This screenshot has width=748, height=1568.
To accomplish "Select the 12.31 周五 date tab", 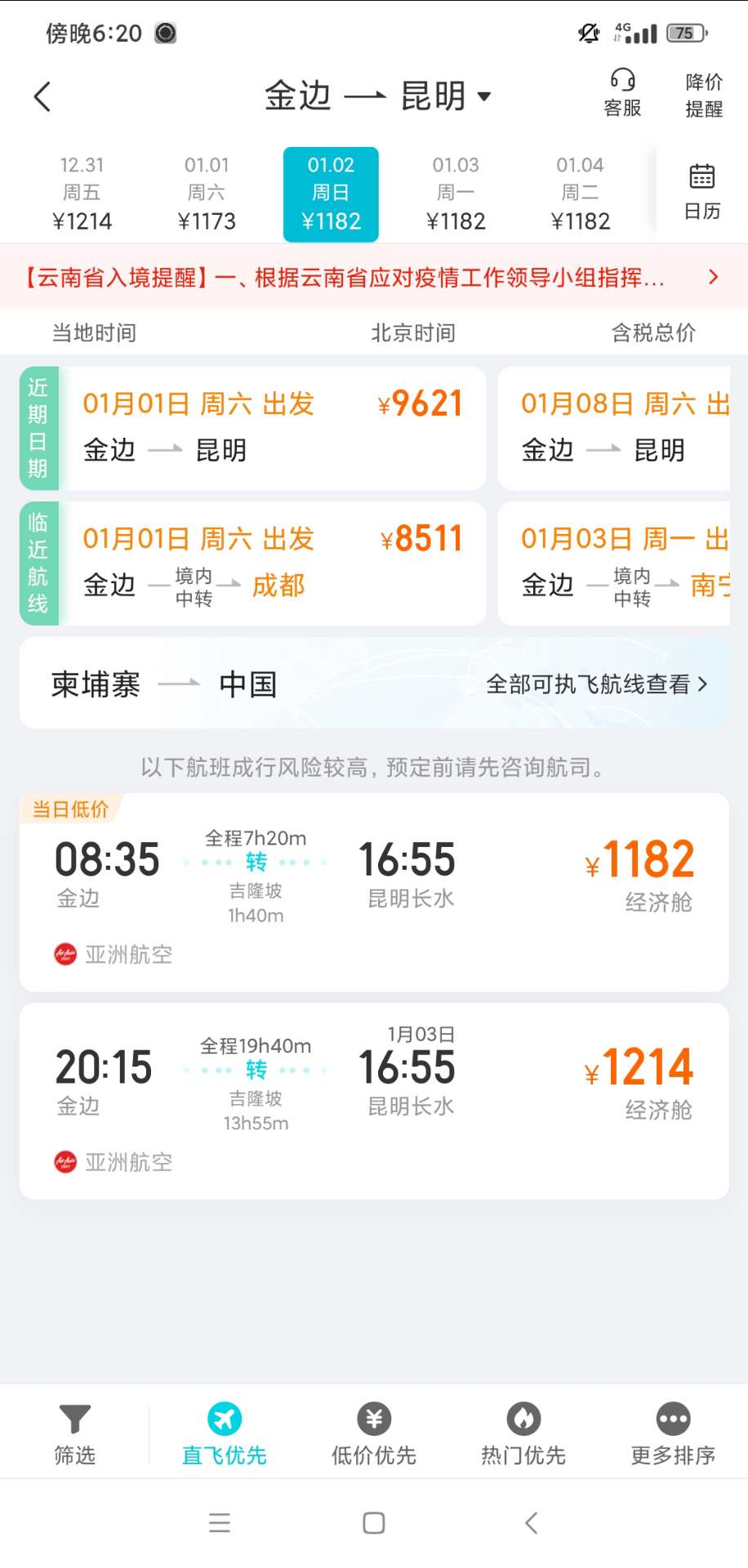I will [82, 194].
